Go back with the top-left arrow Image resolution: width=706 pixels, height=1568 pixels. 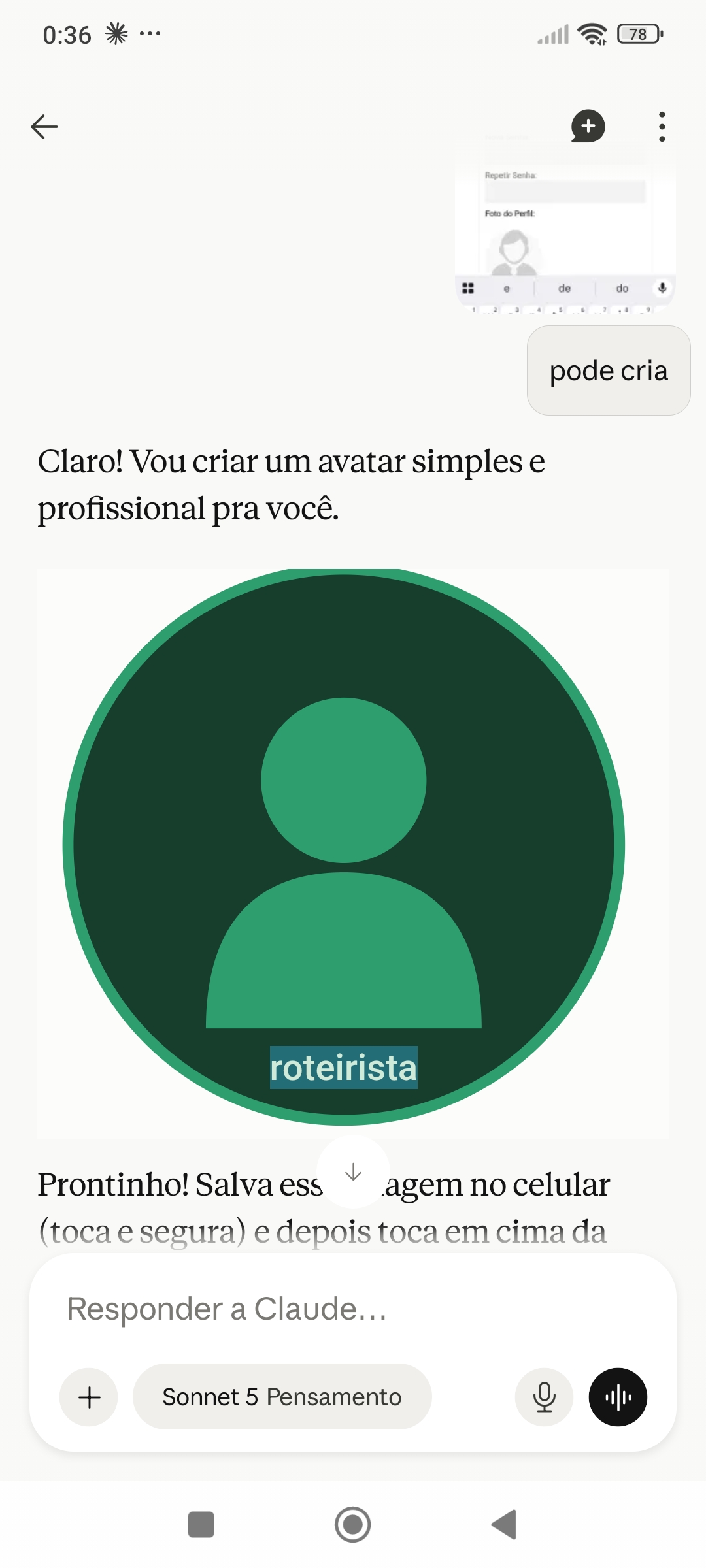point(44,127)
